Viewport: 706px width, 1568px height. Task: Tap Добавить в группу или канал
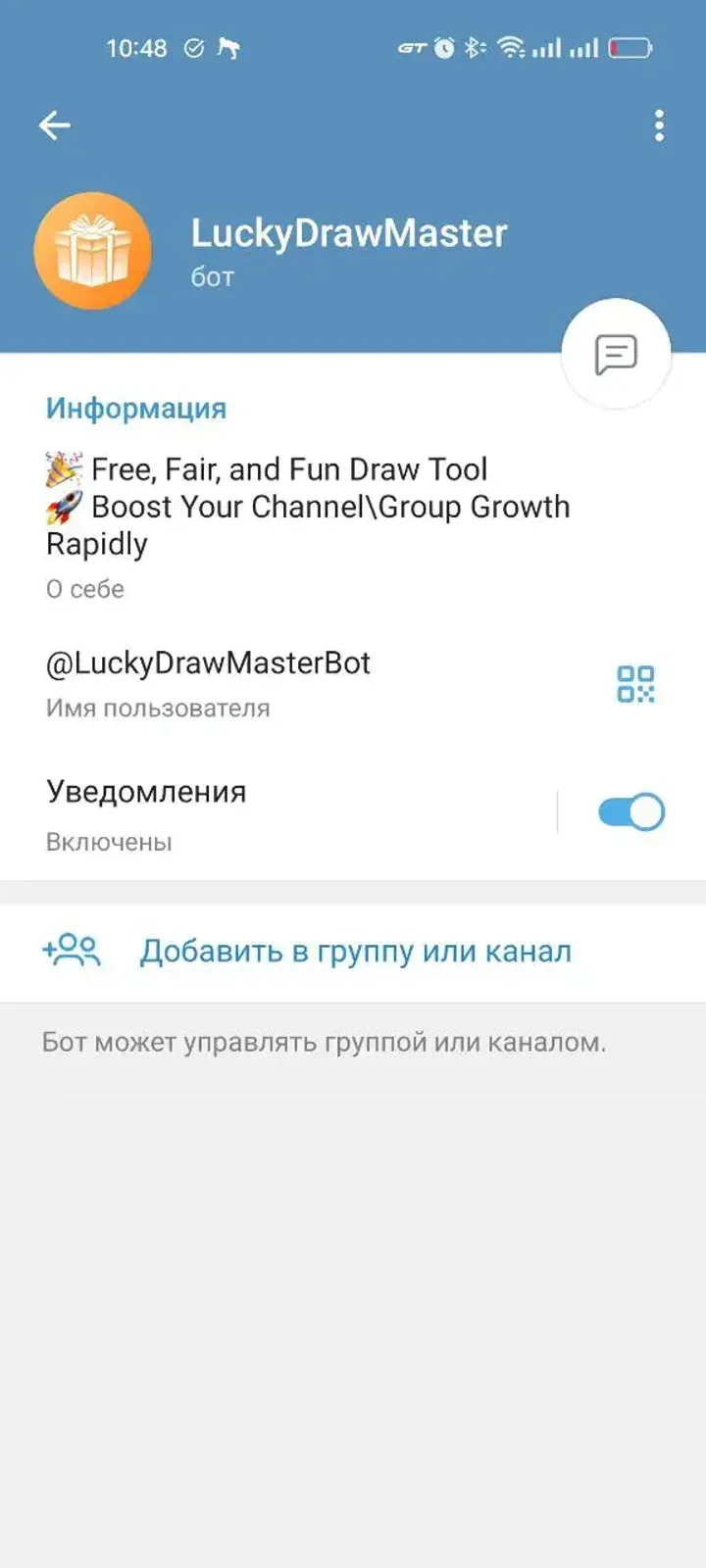coord(356,949)
